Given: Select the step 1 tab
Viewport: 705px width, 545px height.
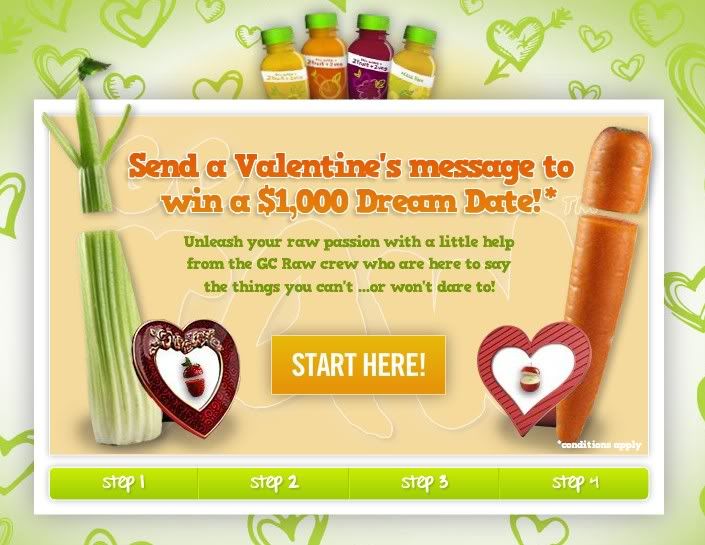Looking at the screenshot, I should (124, 483).
